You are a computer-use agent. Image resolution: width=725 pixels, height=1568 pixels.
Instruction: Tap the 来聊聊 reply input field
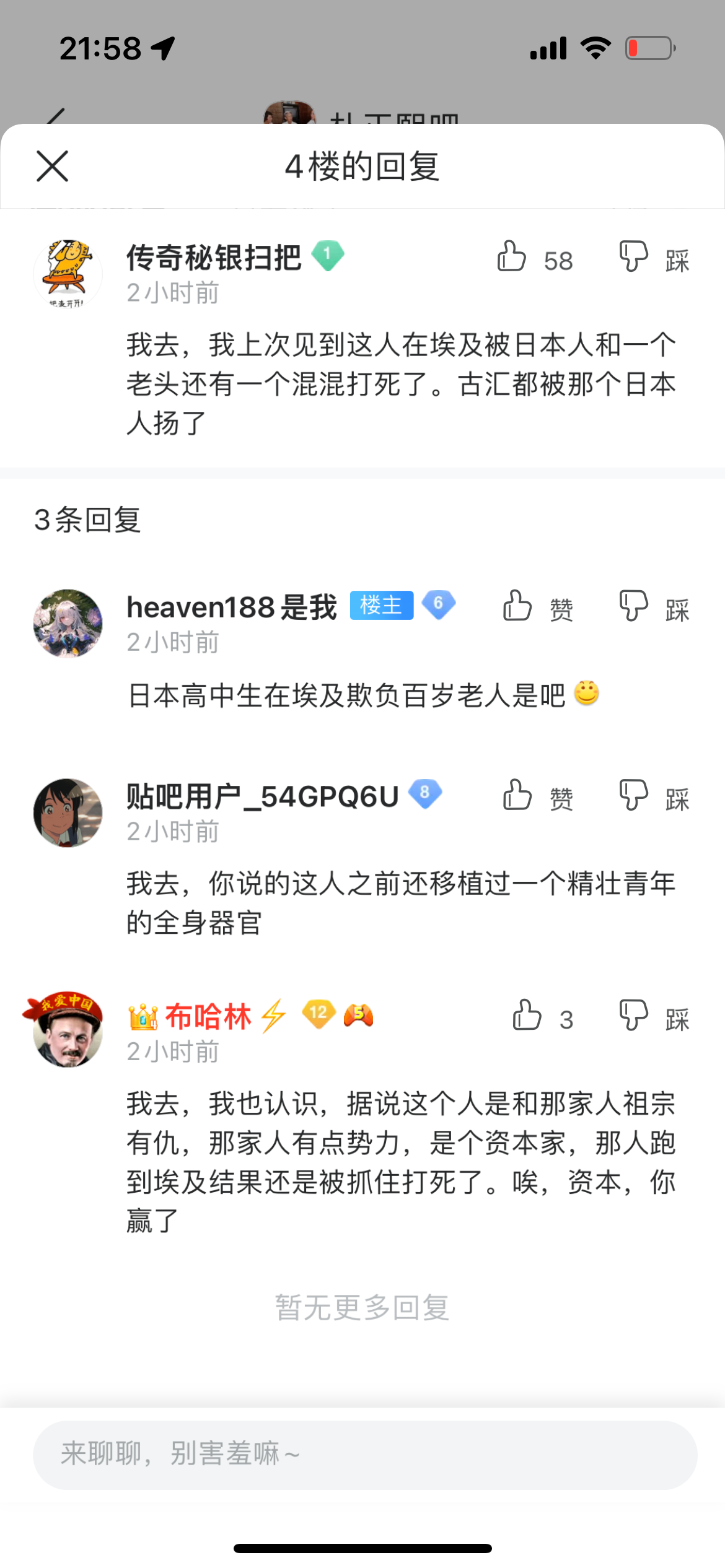364,1454
